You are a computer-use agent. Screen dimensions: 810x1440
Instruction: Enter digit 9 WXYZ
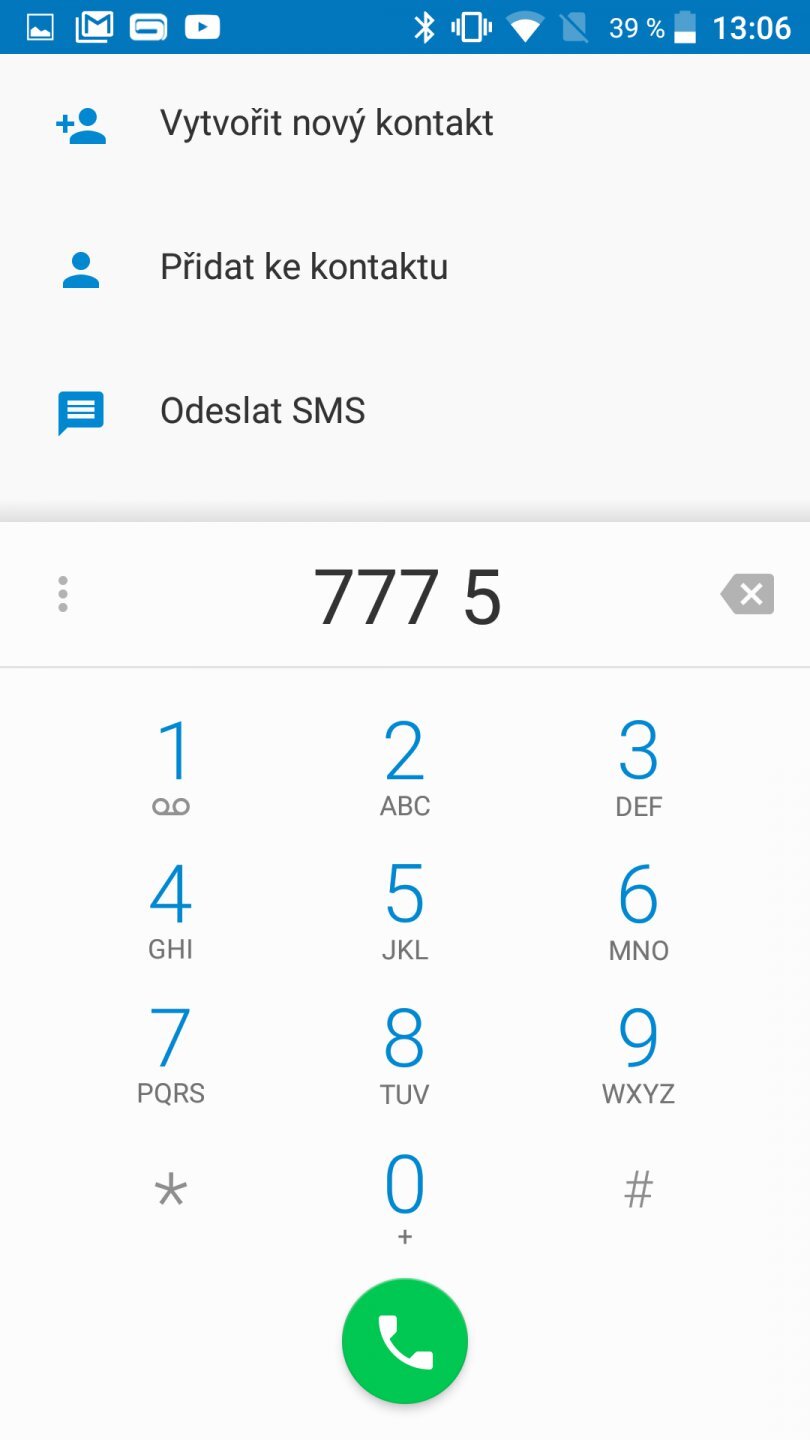[638, 1054]
